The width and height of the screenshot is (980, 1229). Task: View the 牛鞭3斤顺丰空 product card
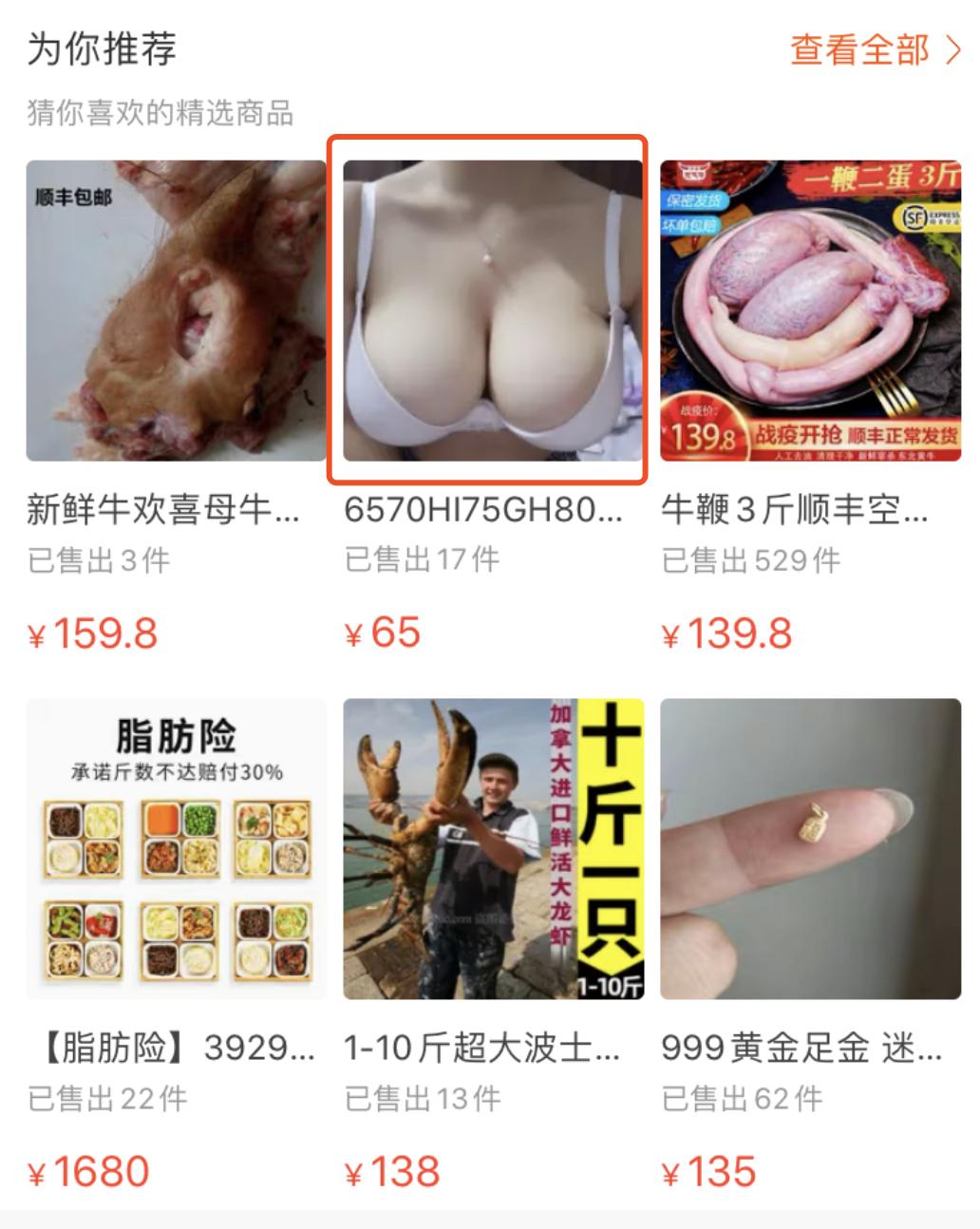[x=810, y=311]
